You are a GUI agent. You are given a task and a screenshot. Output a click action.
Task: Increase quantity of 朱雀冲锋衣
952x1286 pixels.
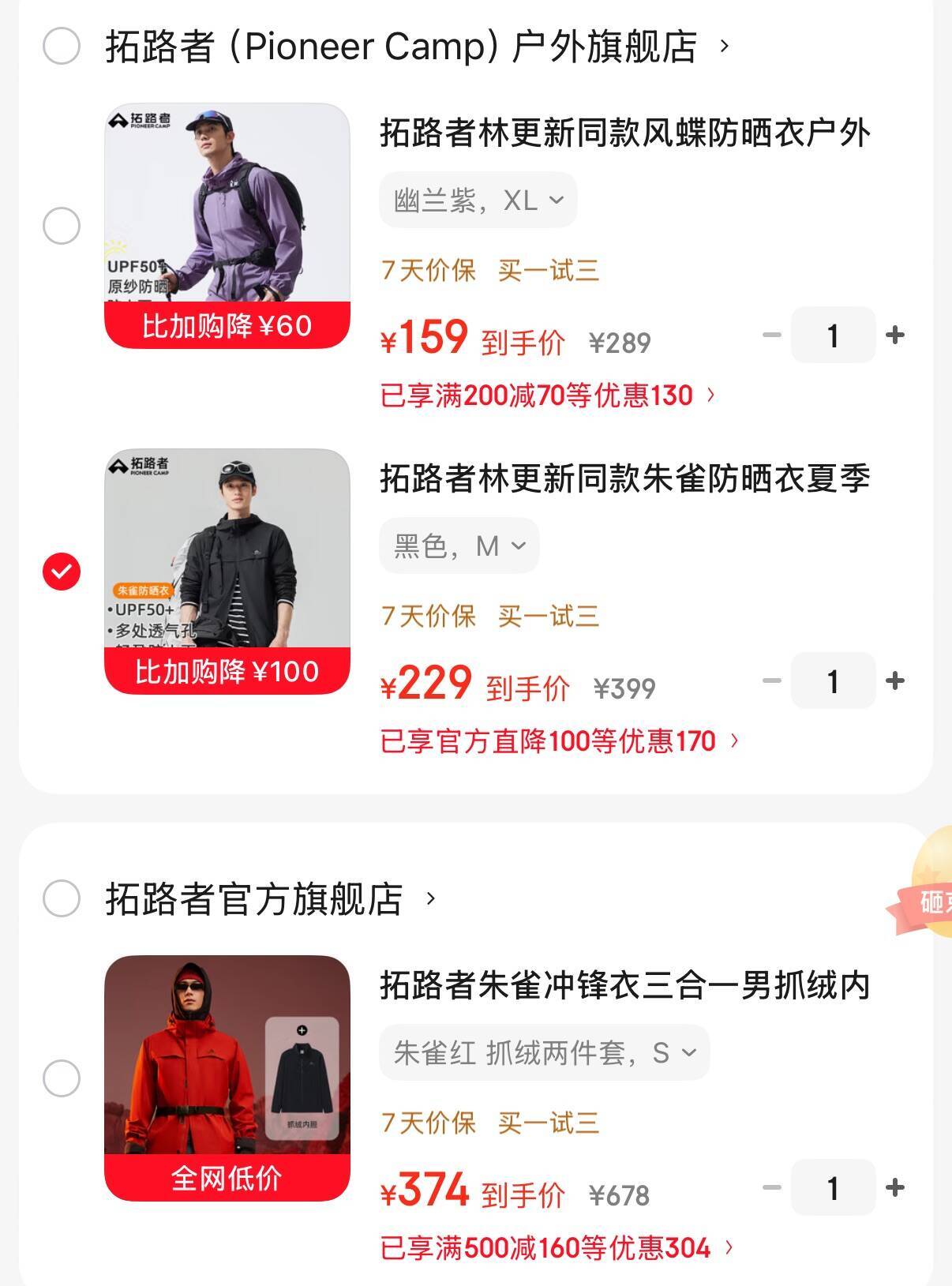coord(895,1187)
